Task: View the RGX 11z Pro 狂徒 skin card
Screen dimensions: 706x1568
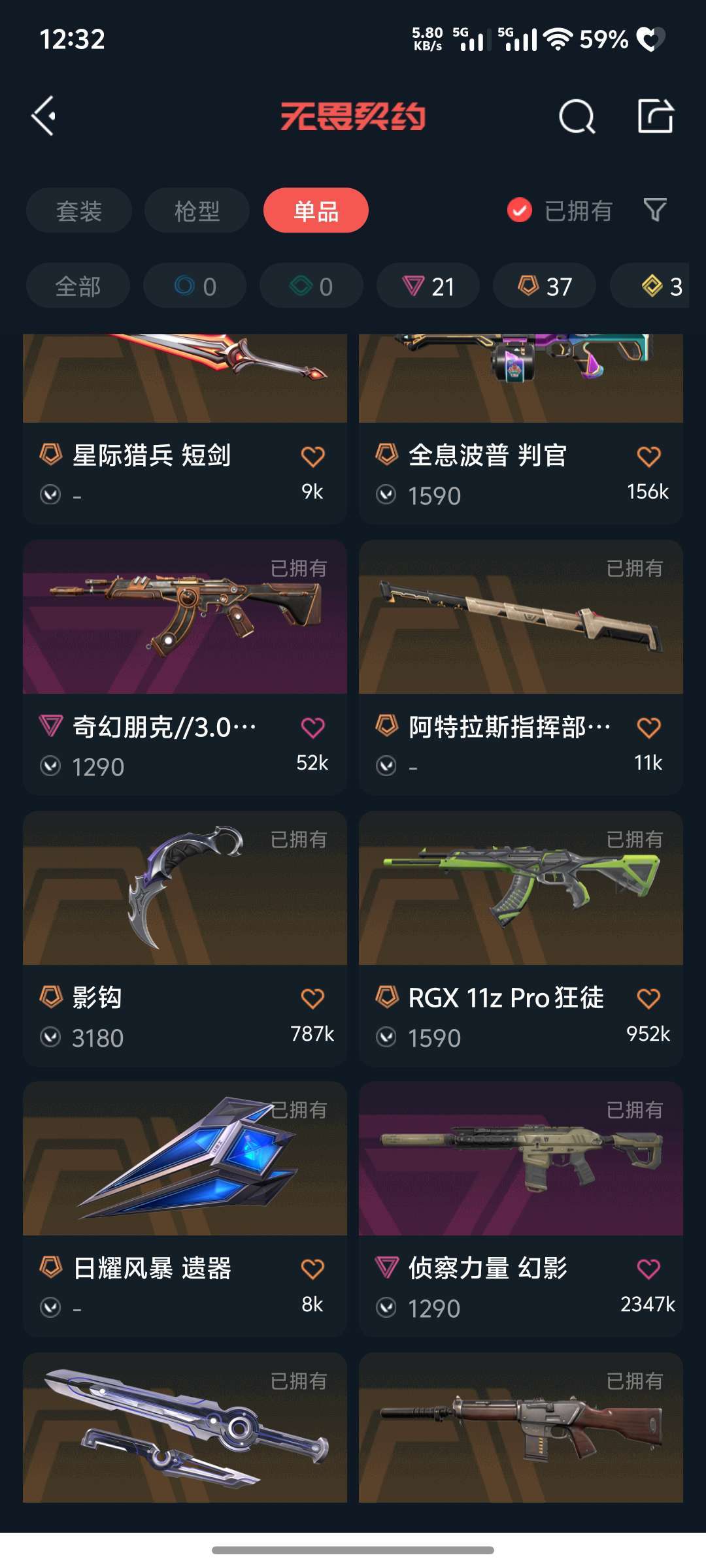Action: pyautogui.click(x=521, y=889)
